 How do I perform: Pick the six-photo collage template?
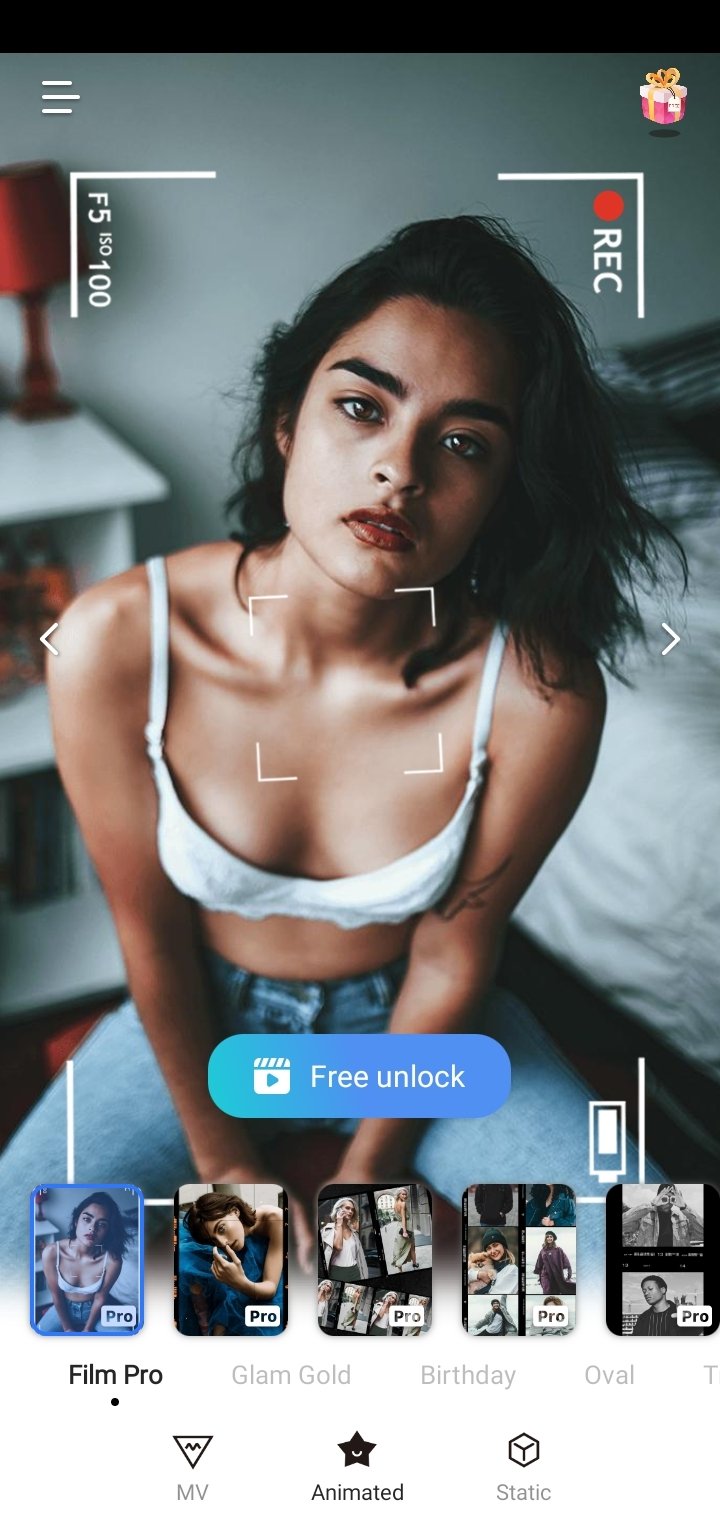(375, 1260)
